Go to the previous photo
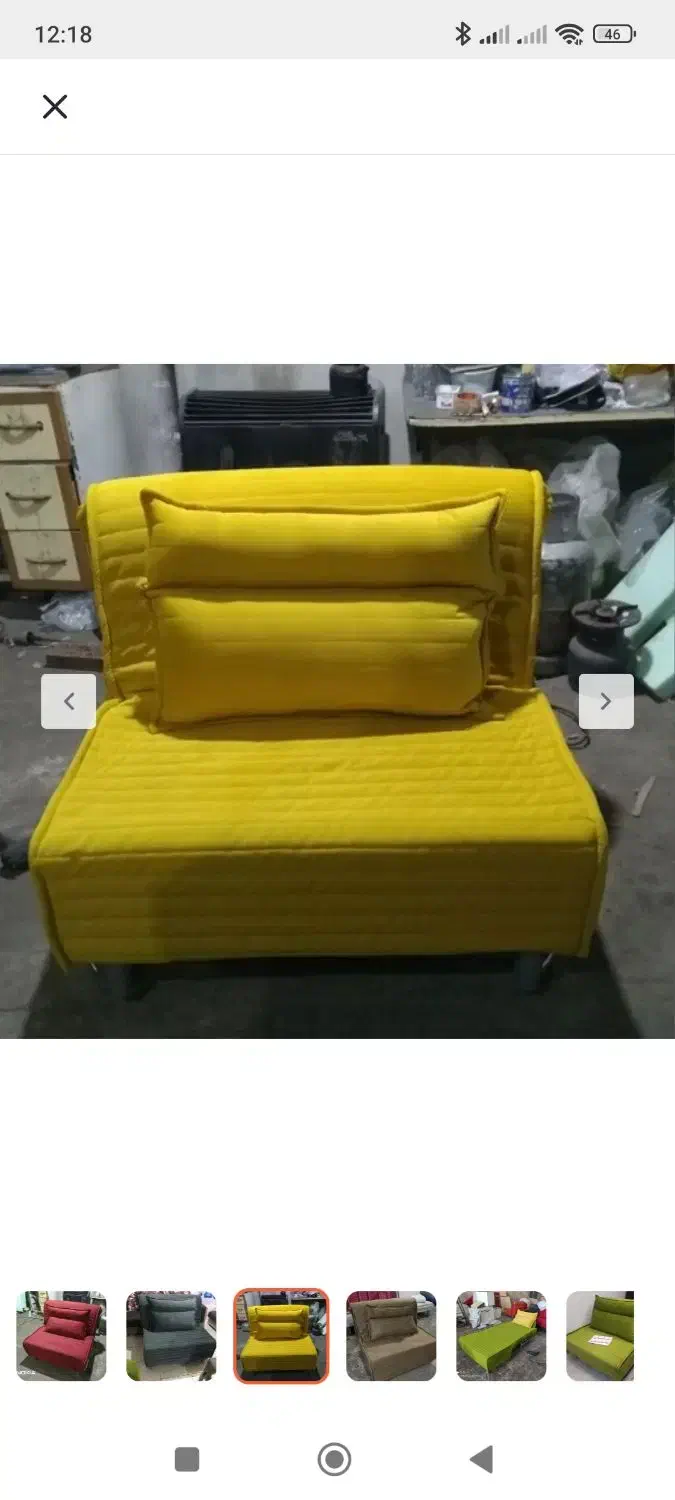This screenshot has height=1500, width=675. (x=68, y=701)
